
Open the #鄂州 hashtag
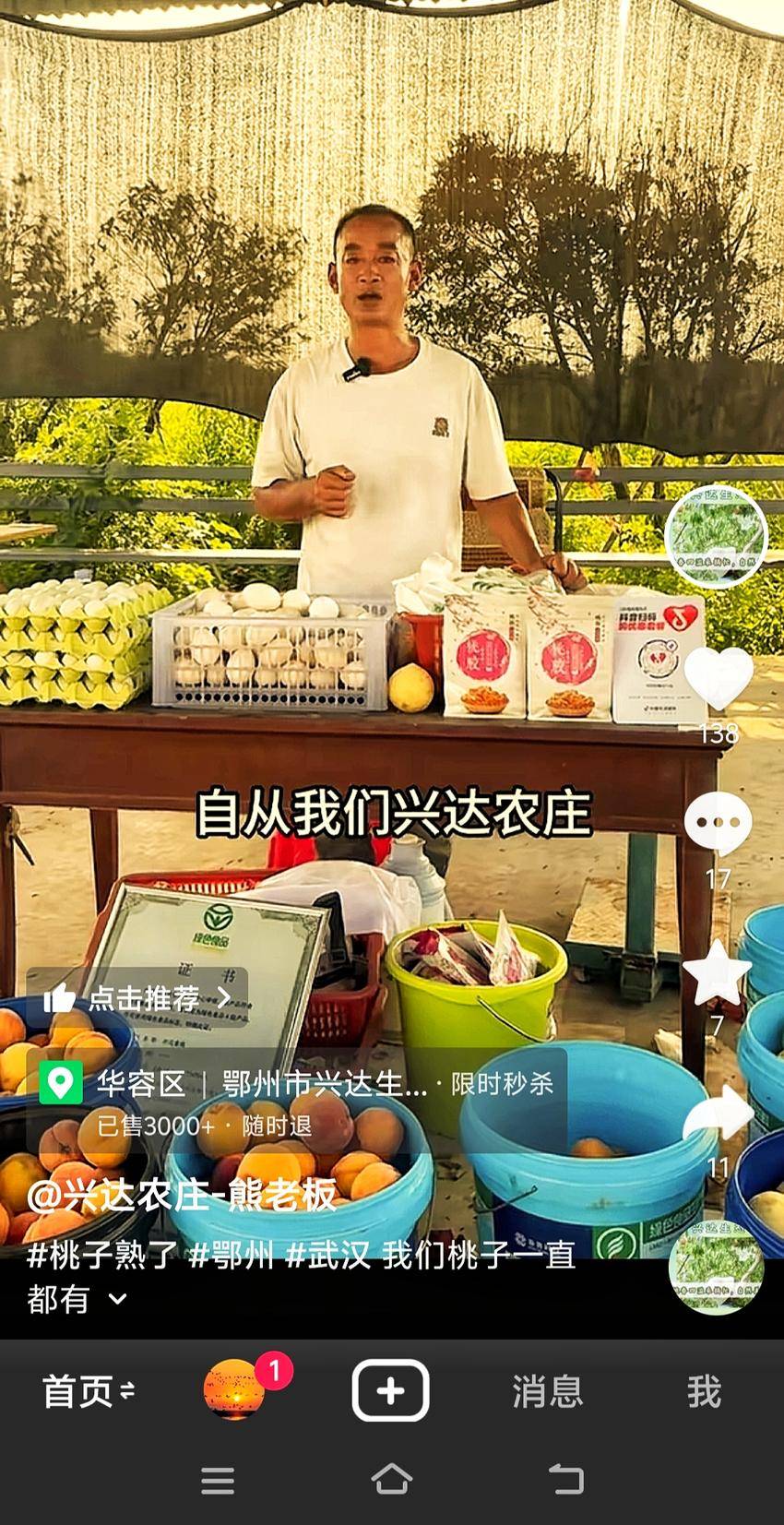coord(232,1255)
